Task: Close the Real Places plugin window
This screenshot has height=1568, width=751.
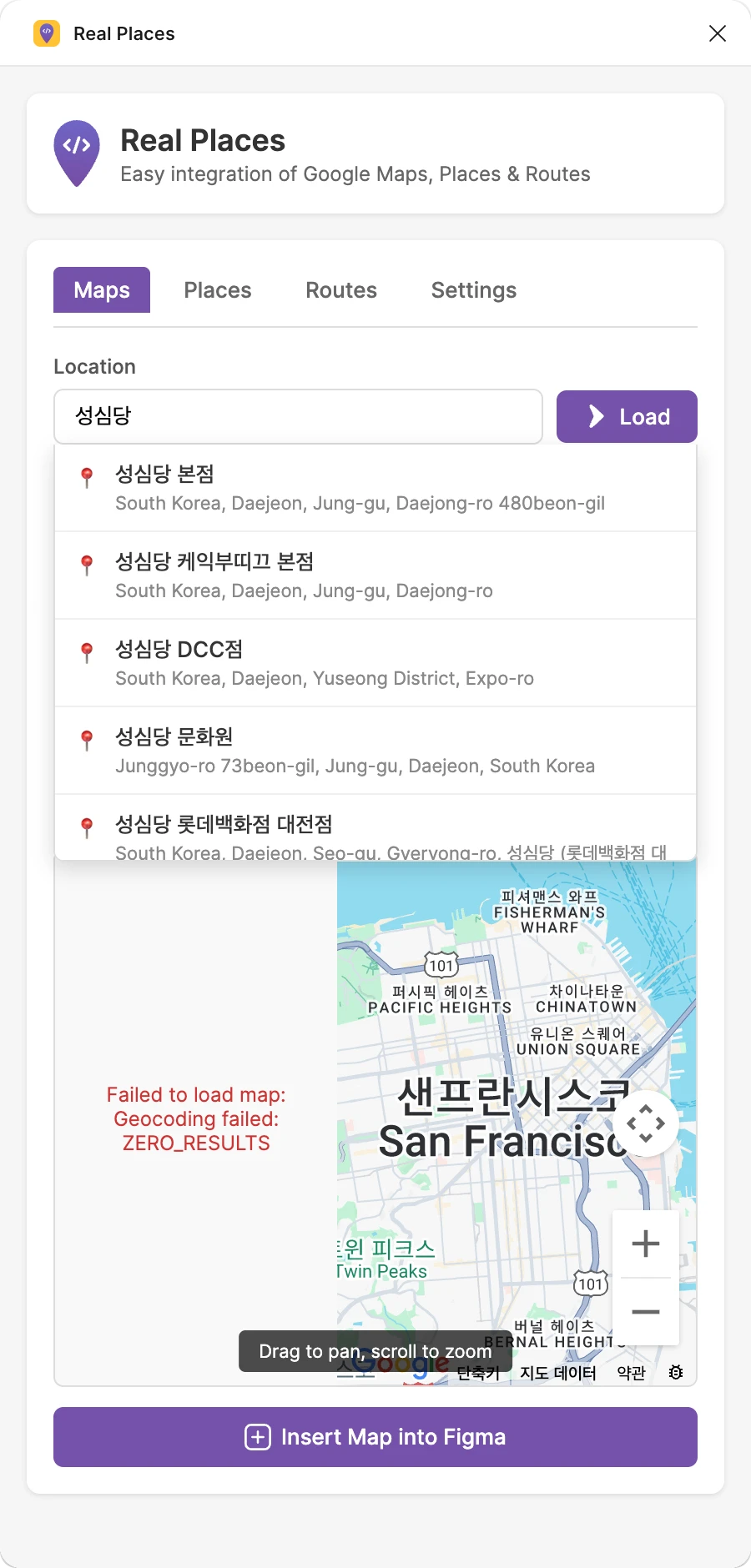Action: tap(717, 33)
